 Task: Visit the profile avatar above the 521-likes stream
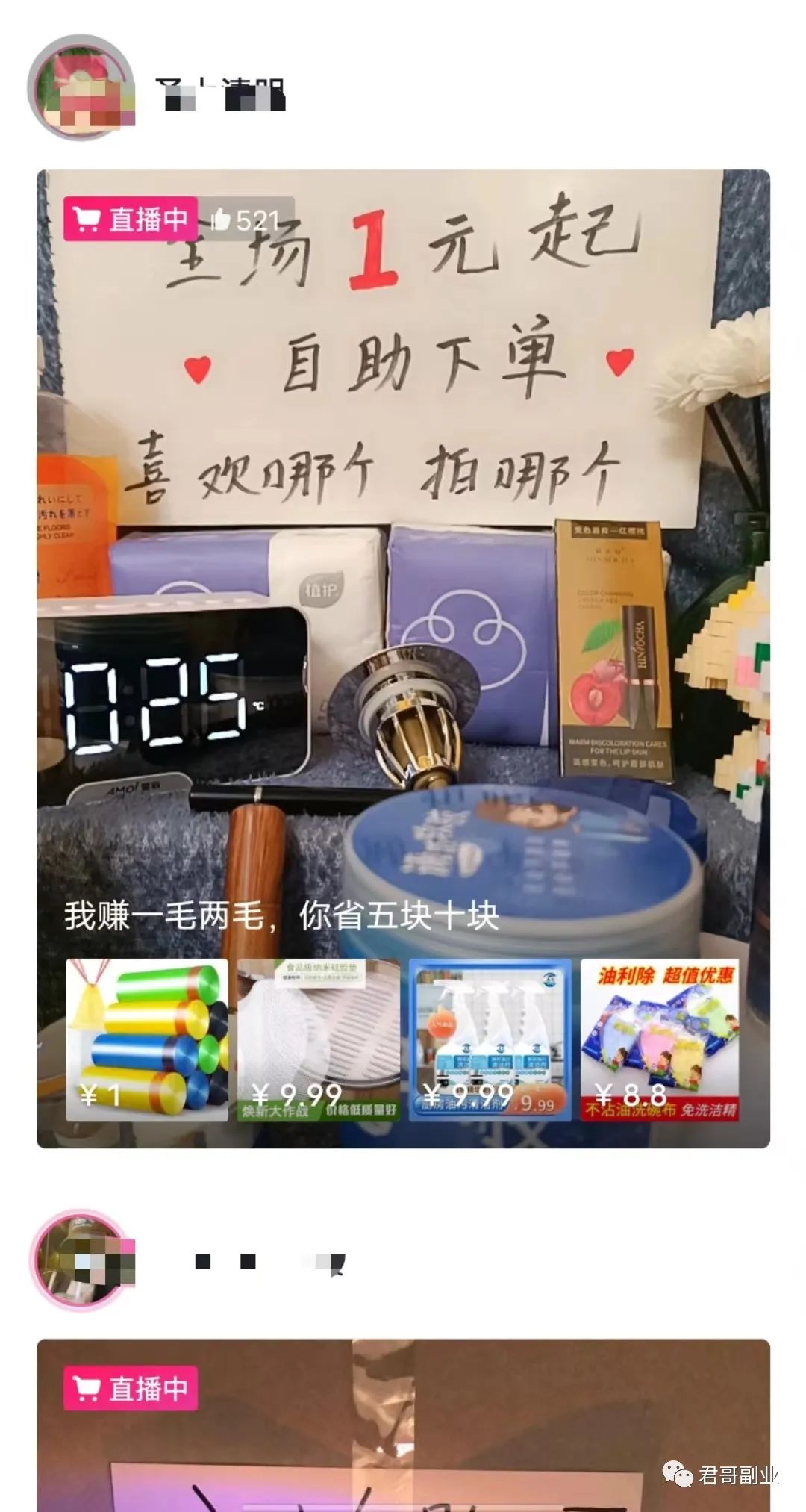(x=81, y=87)
